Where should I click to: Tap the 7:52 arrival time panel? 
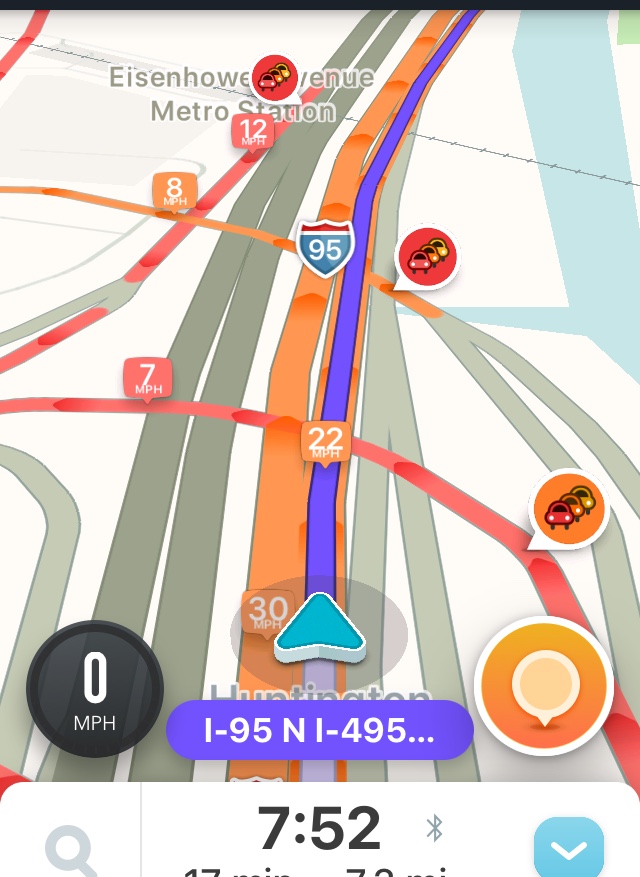pyautogui.click(x=320, y=830)
